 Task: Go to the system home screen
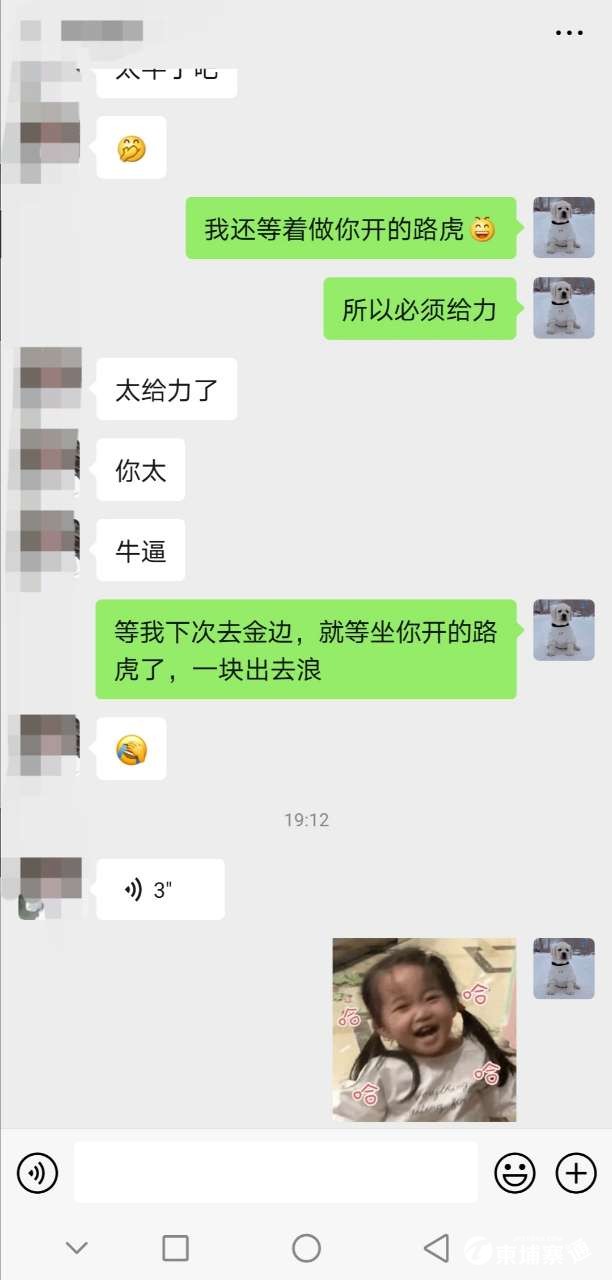click(306, 1247)
